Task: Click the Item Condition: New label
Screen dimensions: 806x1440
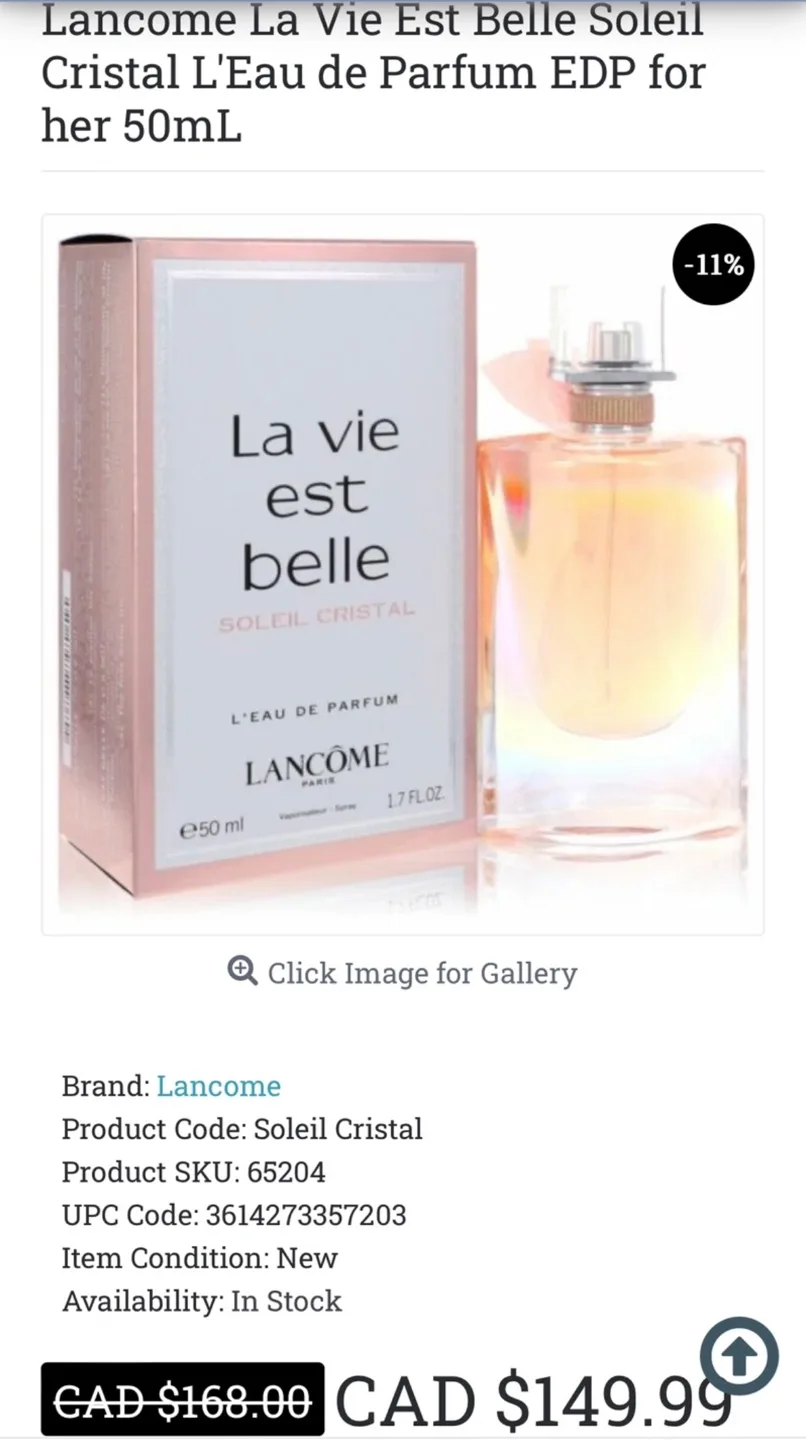Action: (x=199, y=1258)
